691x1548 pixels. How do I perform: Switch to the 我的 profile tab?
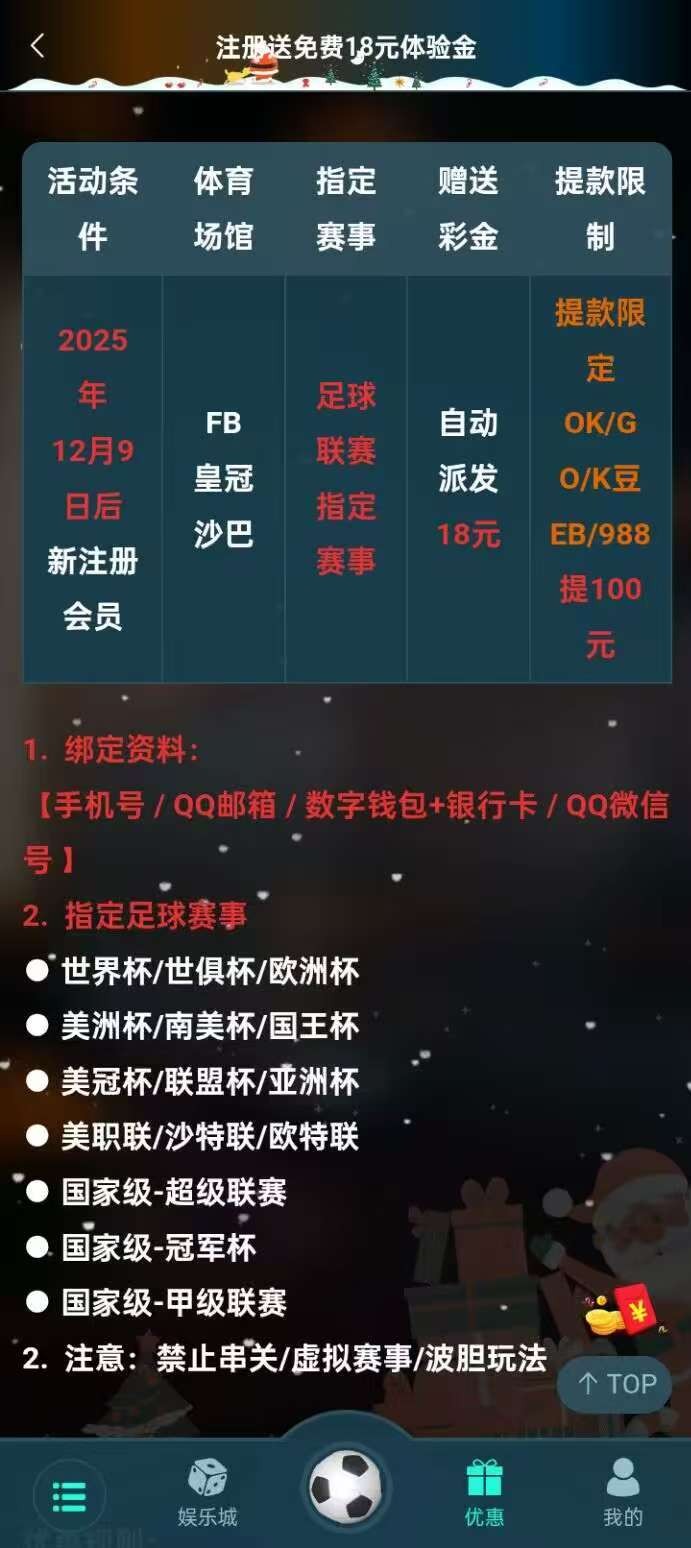[x=622, y=1492]
